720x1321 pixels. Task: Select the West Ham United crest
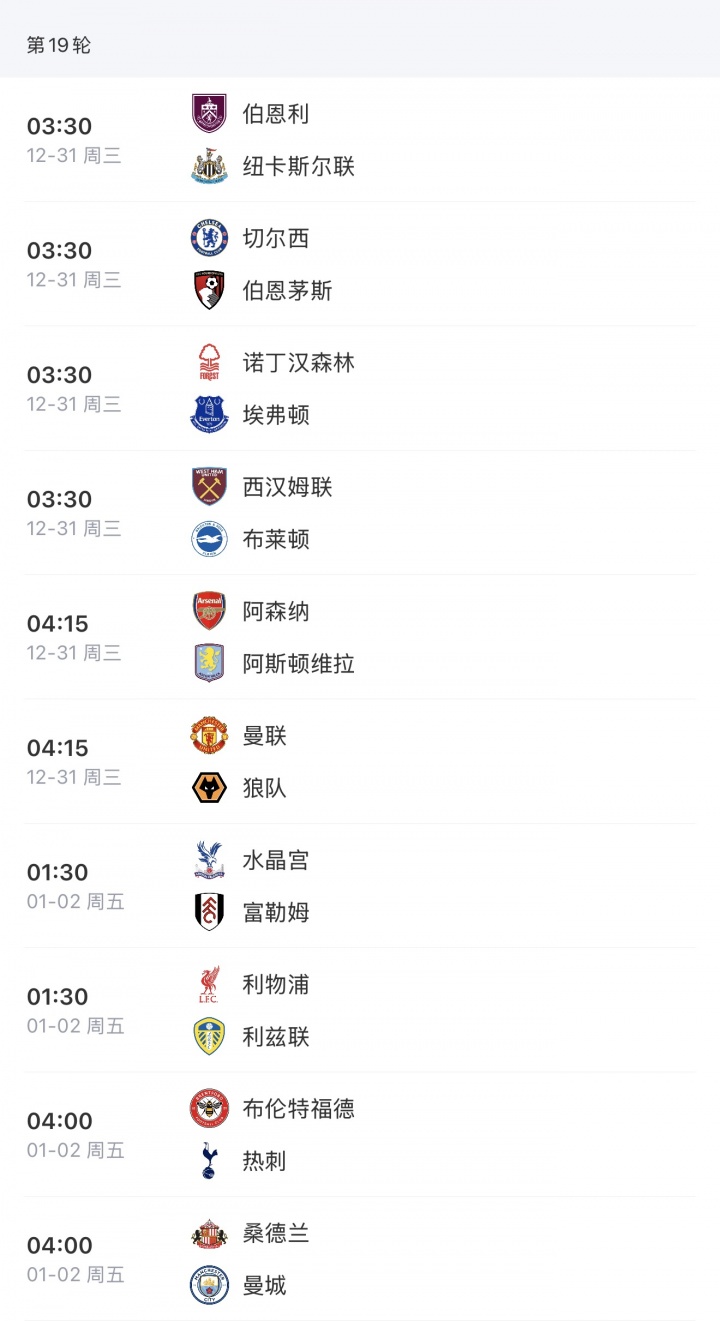(208, 487)
